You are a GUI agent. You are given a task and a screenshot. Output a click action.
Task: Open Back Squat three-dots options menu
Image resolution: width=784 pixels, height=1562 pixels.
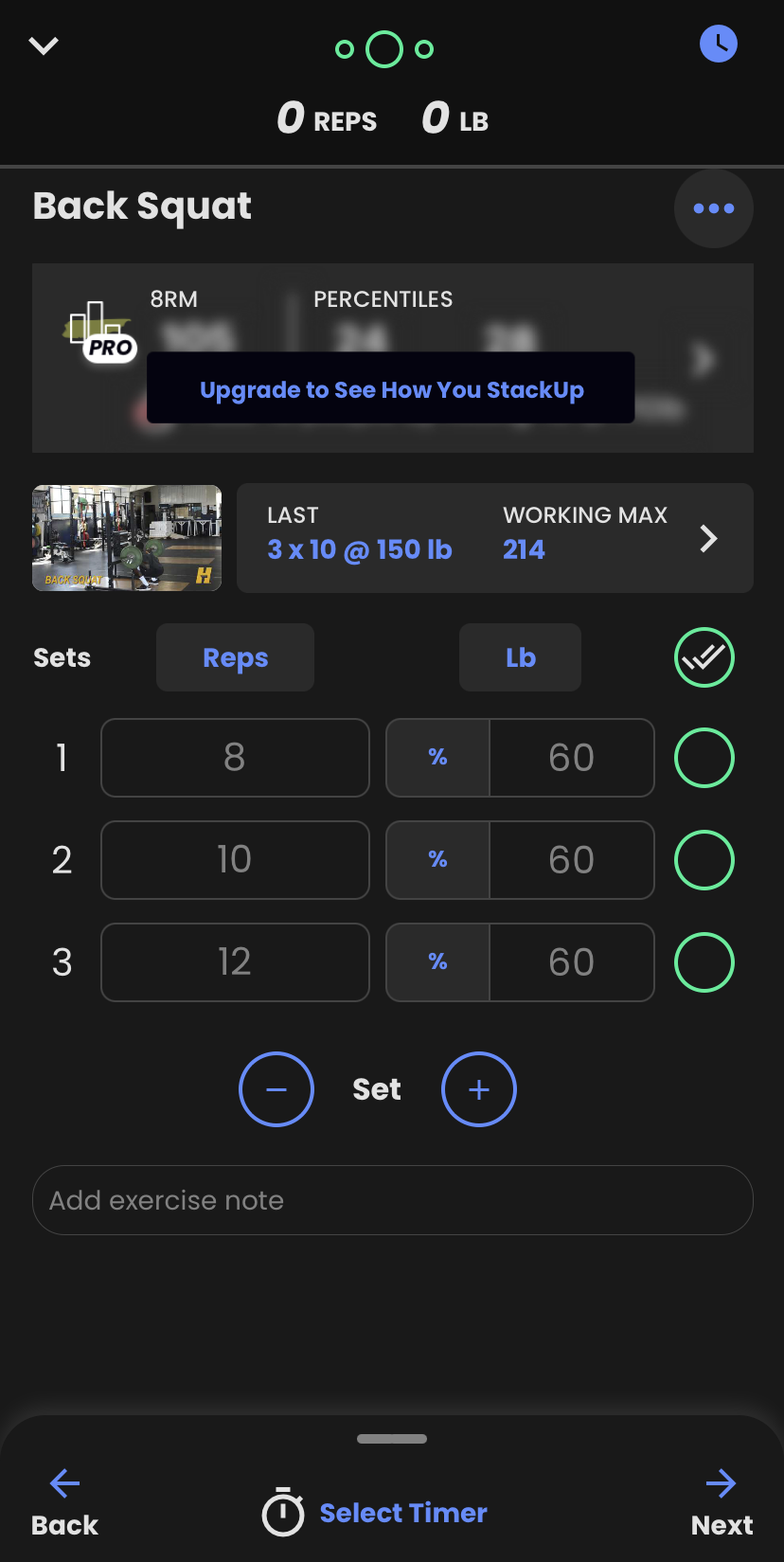point(714,208)
